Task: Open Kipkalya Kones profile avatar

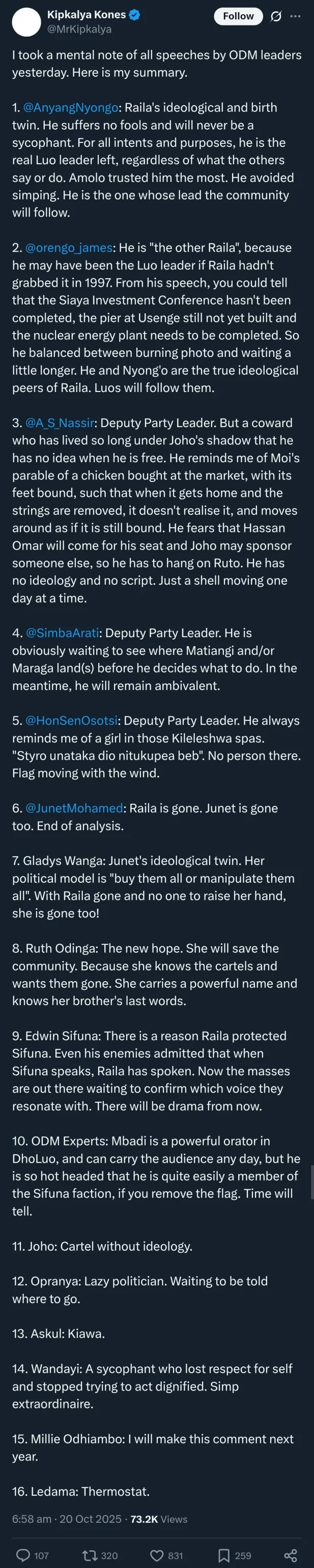Action: click(26, 22)
